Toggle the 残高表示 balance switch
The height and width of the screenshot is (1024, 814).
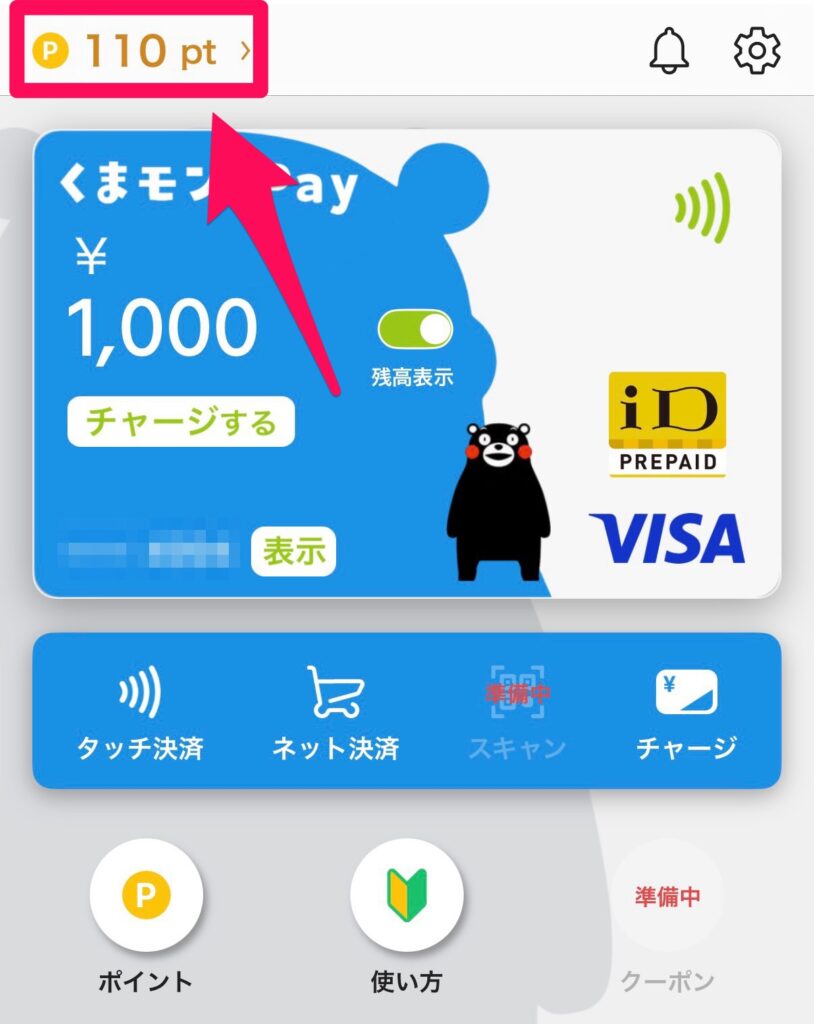click(414, 329)
